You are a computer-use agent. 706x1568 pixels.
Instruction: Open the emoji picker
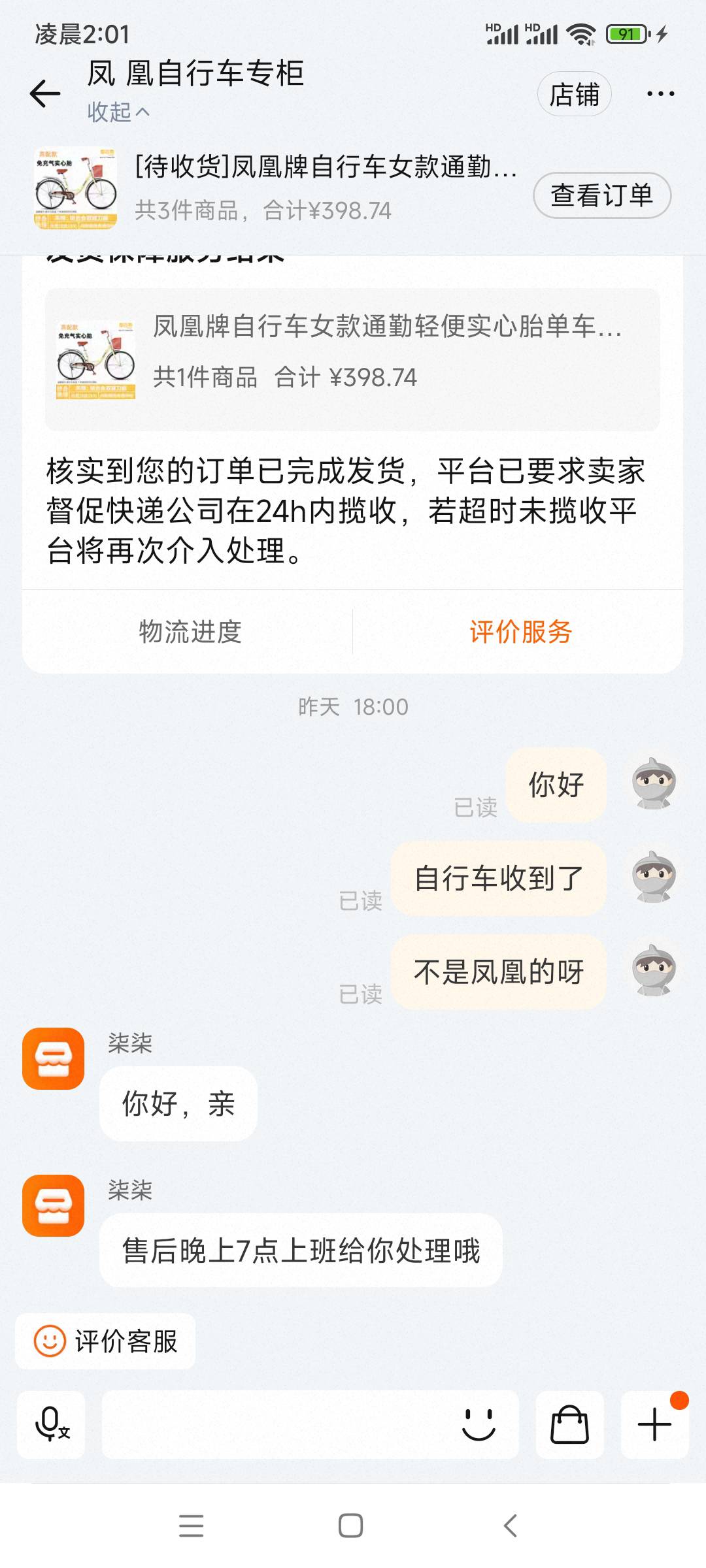[479, 1424]
